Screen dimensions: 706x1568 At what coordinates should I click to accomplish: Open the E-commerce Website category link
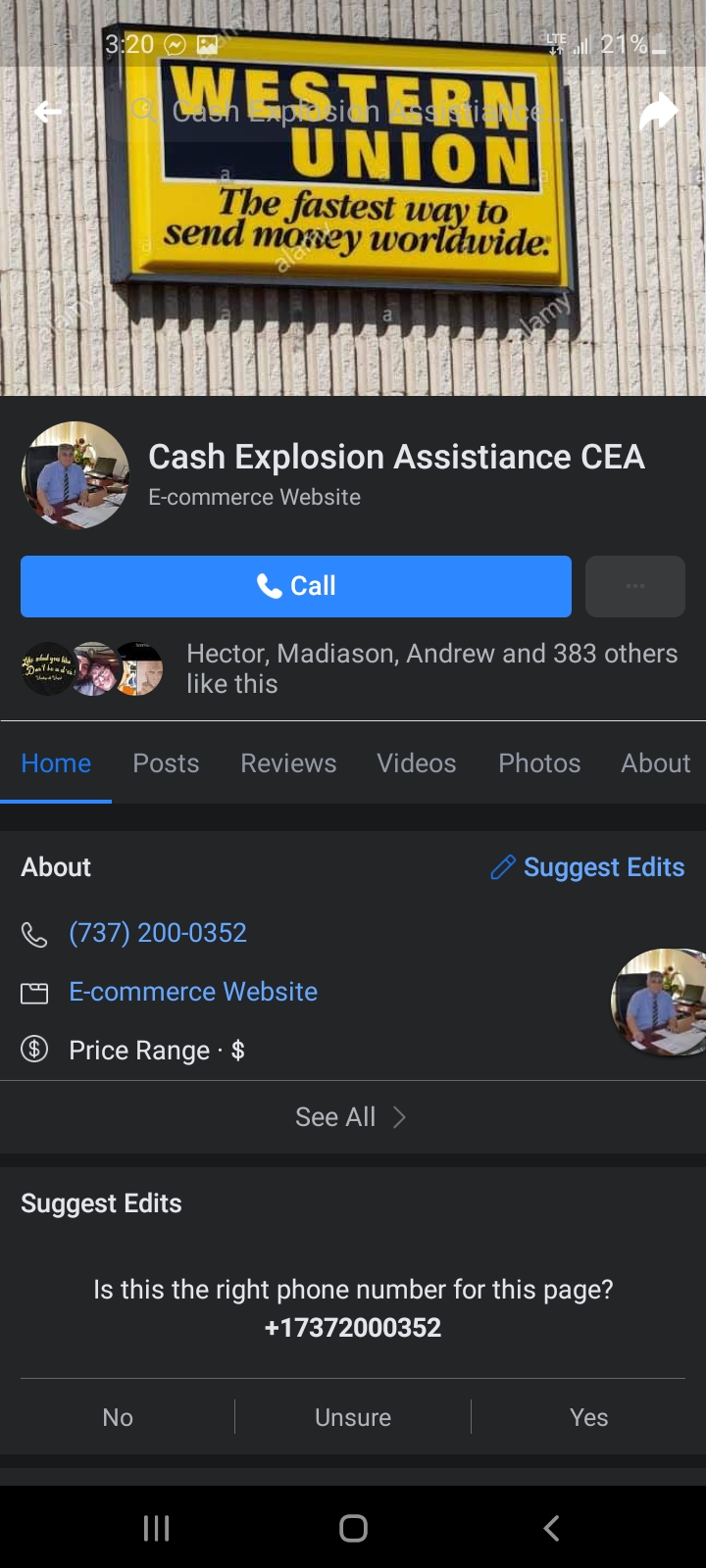click(193, 992)
